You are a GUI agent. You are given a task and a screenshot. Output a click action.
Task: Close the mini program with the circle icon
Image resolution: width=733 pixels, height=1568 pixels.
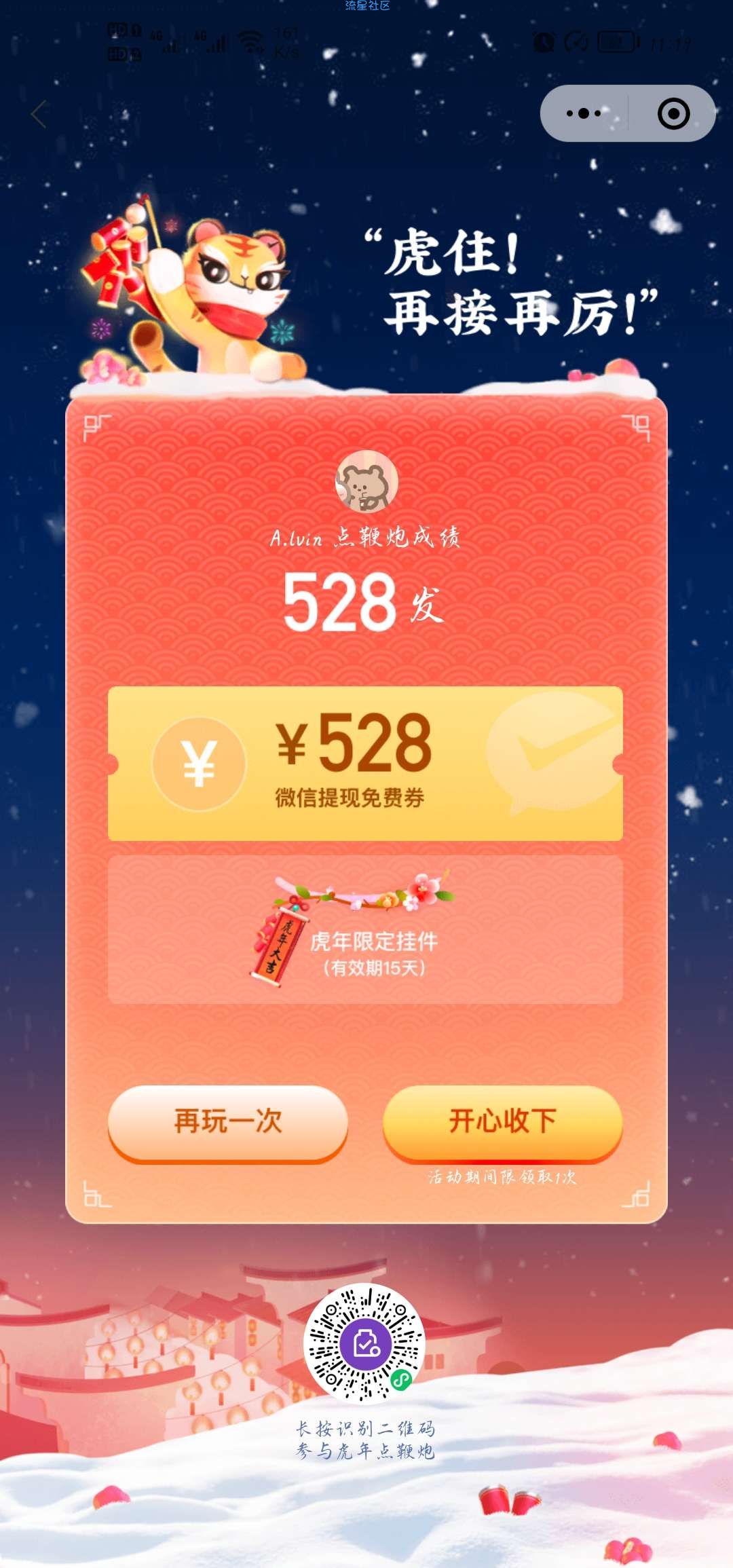click(673, 113)
